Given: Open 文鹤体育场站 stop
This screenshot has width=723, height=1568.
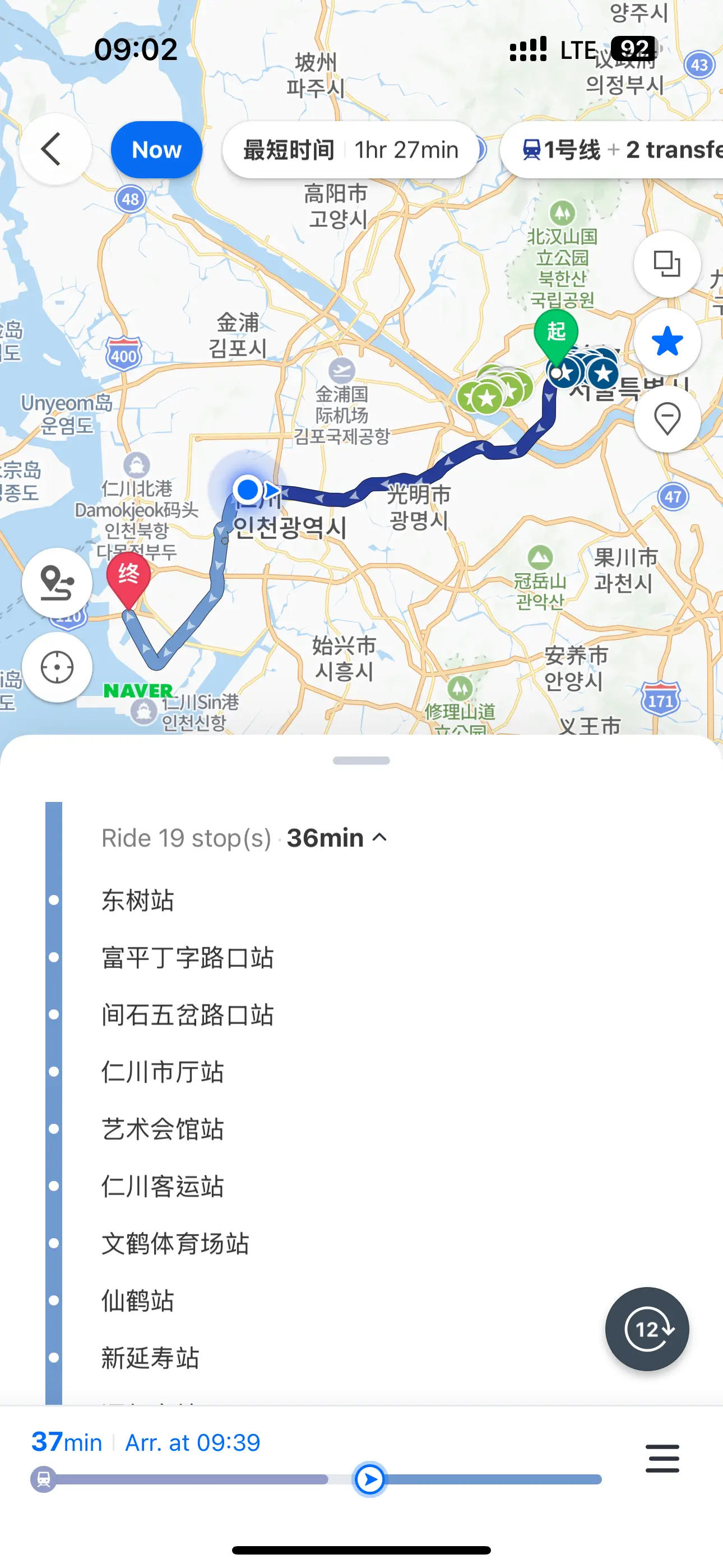Looking at the screenshot, I should coord(175,1243).
